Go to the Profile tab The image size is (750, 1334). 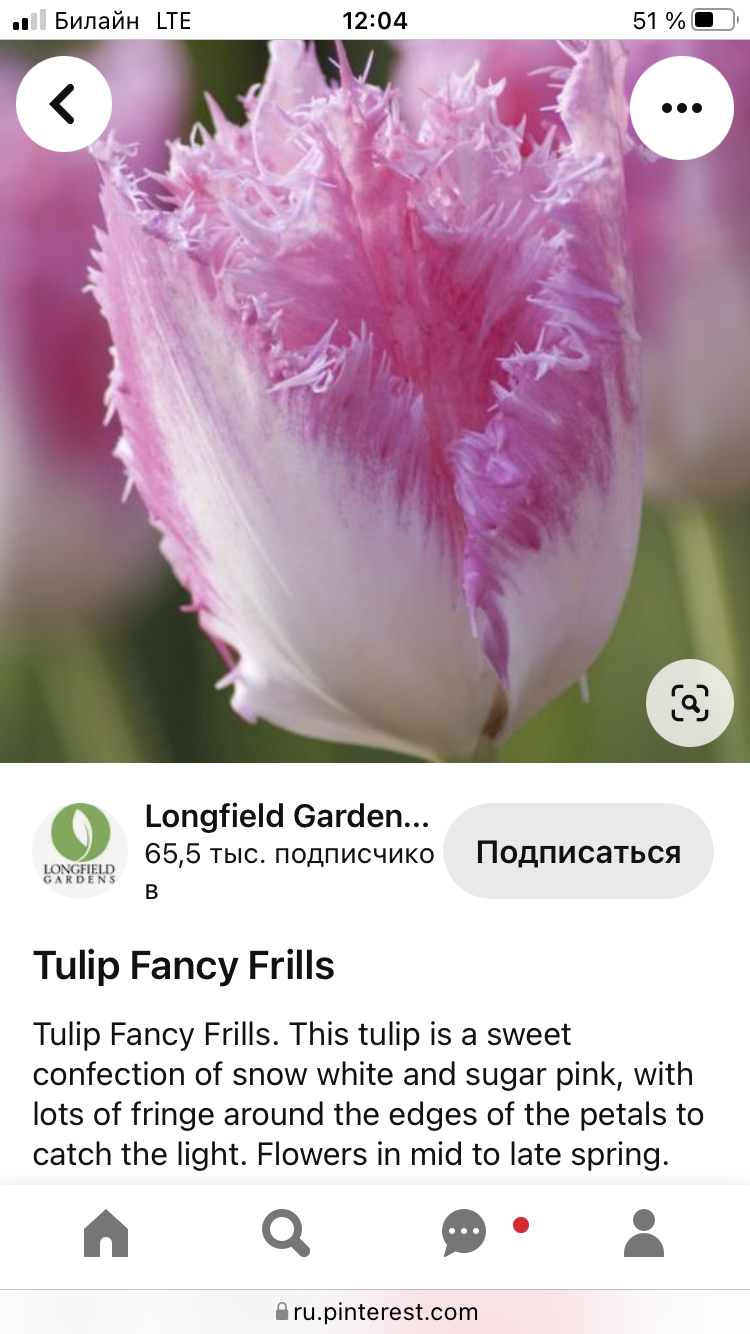pyautogui.click(x=644, y=1233)
